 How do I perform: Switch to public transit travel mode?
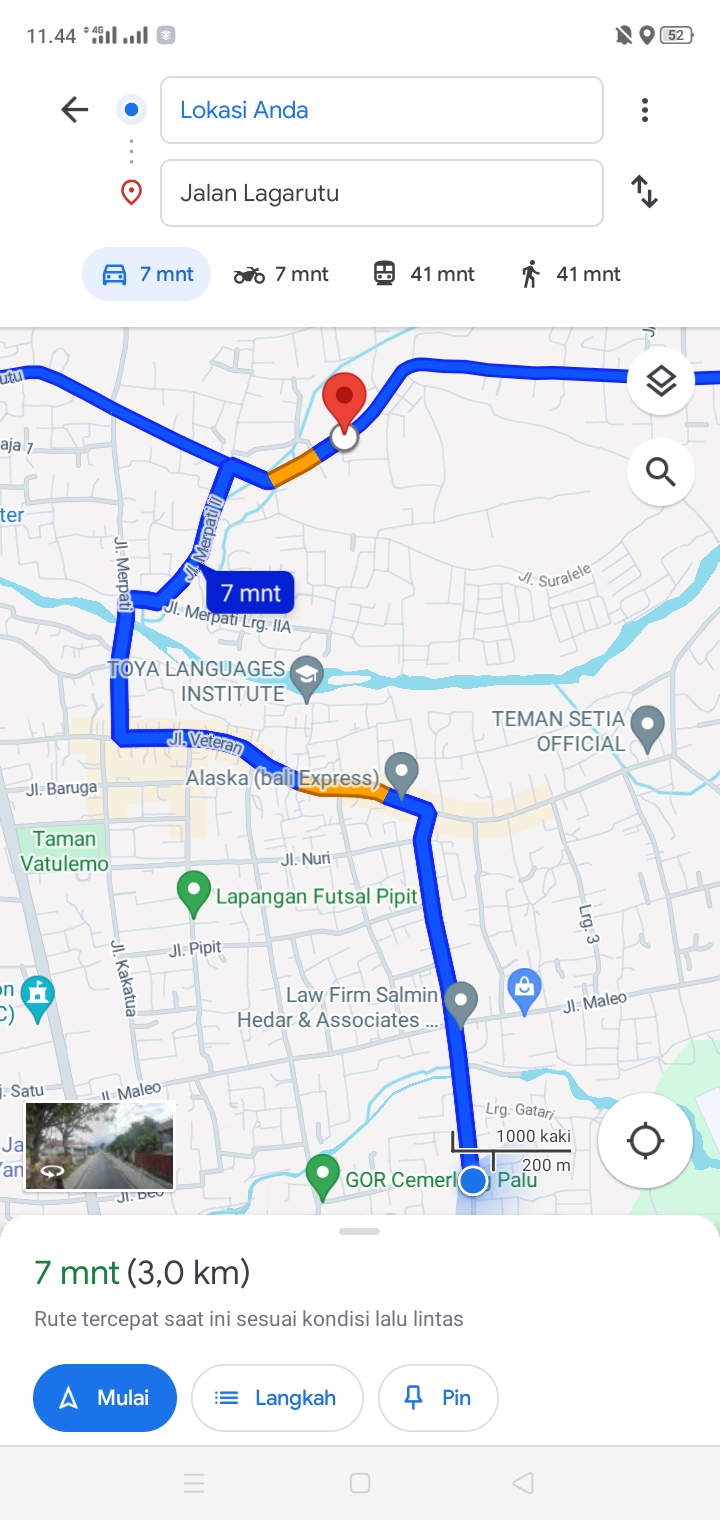click(x=424, y=274)
